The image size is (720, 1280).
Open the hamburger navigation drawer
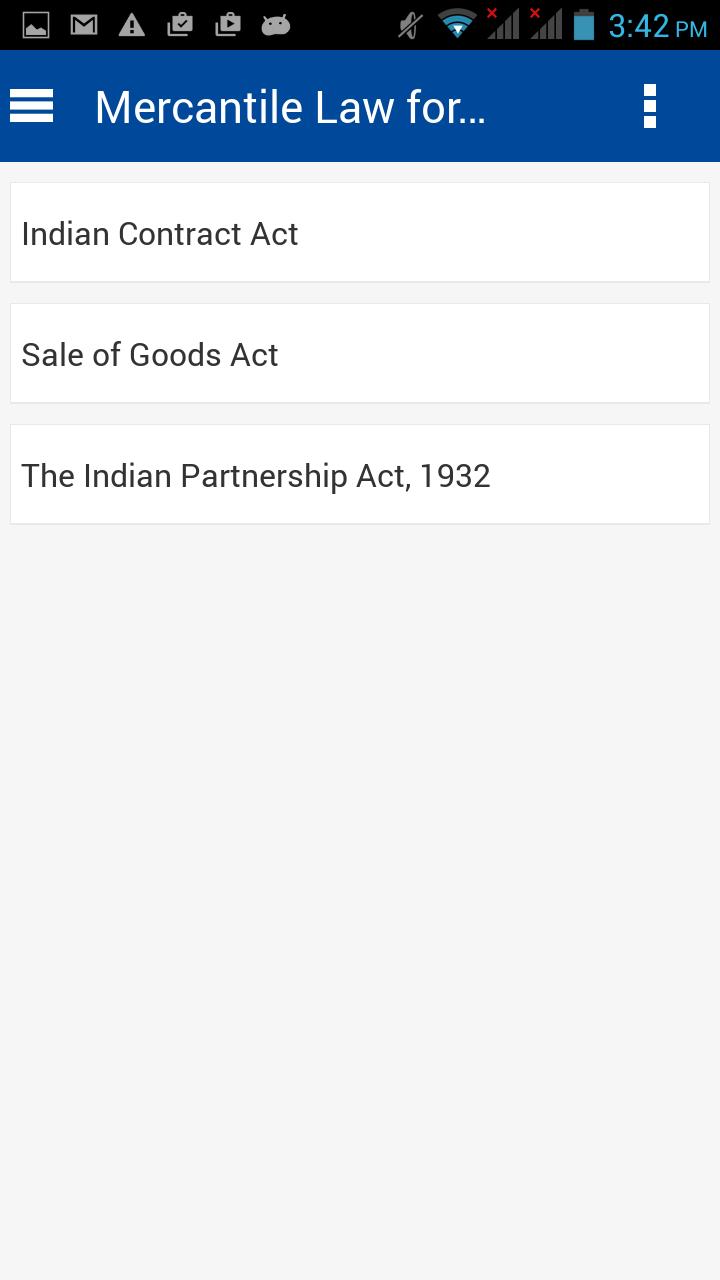coord(31,106)
